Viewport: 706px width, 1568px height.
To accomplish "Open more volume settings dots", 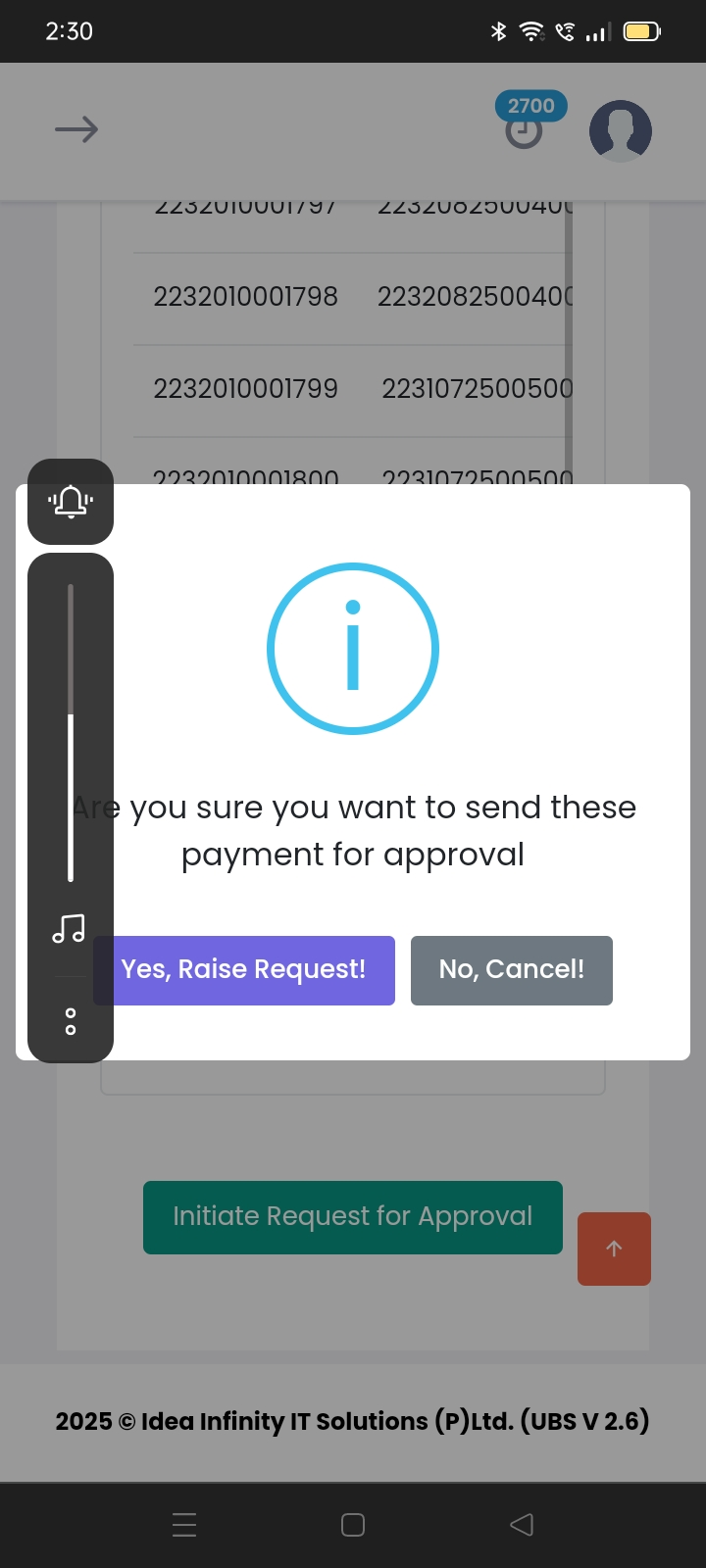I will point(71,1021).
